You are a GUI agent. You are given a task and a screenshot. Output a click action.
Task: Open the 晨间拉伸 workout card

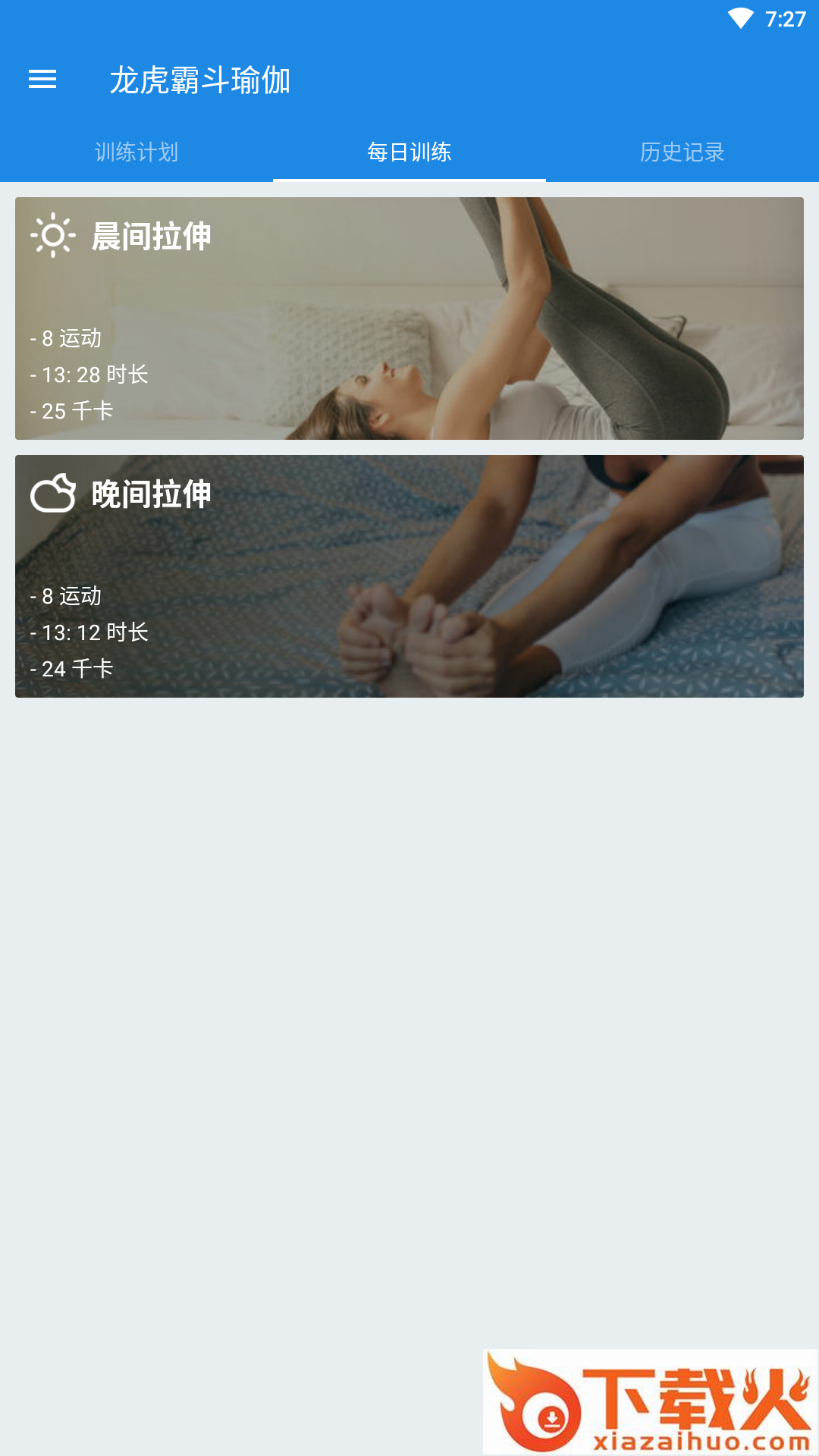click(x=409, y=318)
